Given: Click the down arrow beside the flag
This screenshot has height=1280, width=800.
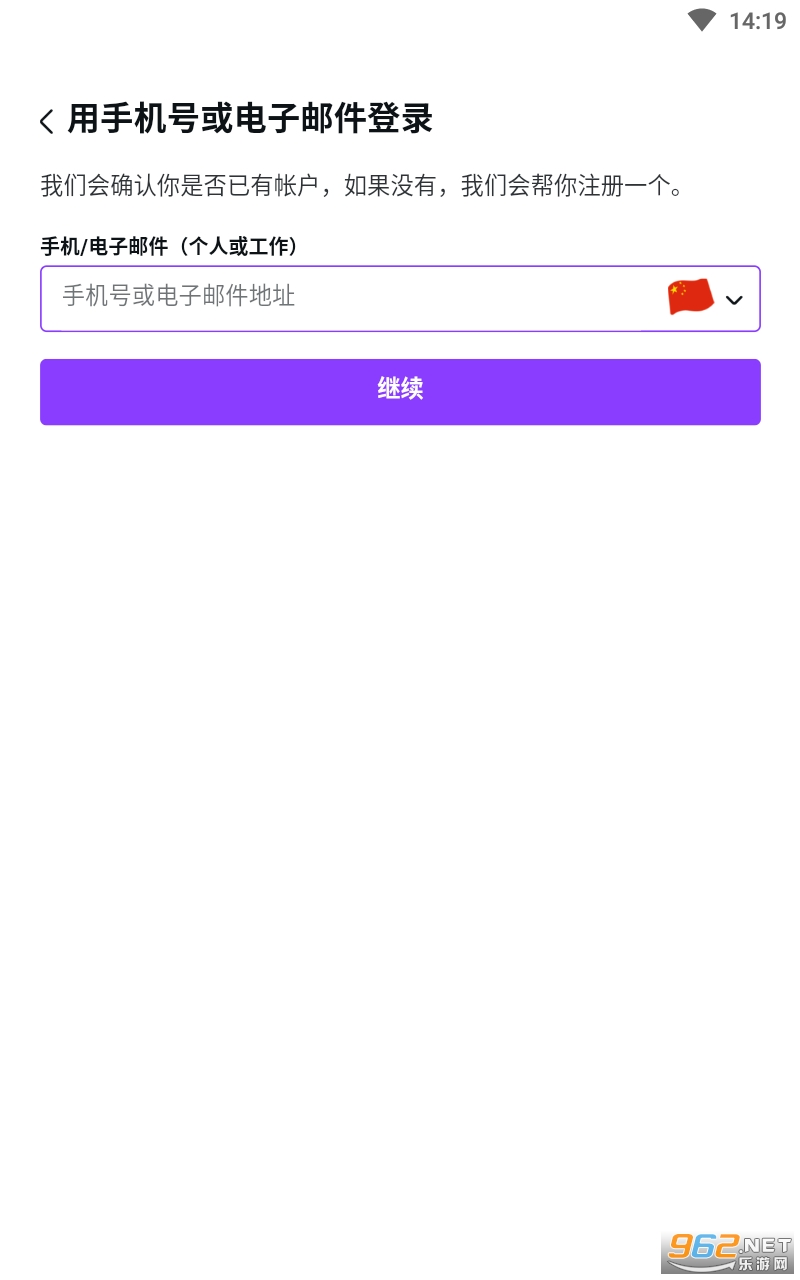Looking at the screenshot, I should point(735,299).
